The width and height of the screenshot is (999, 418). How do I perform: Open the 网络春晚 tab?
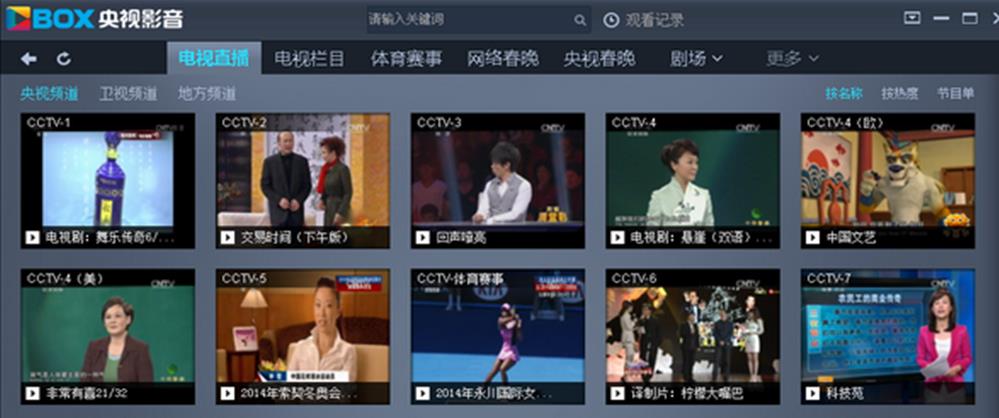tap(503, 59)
